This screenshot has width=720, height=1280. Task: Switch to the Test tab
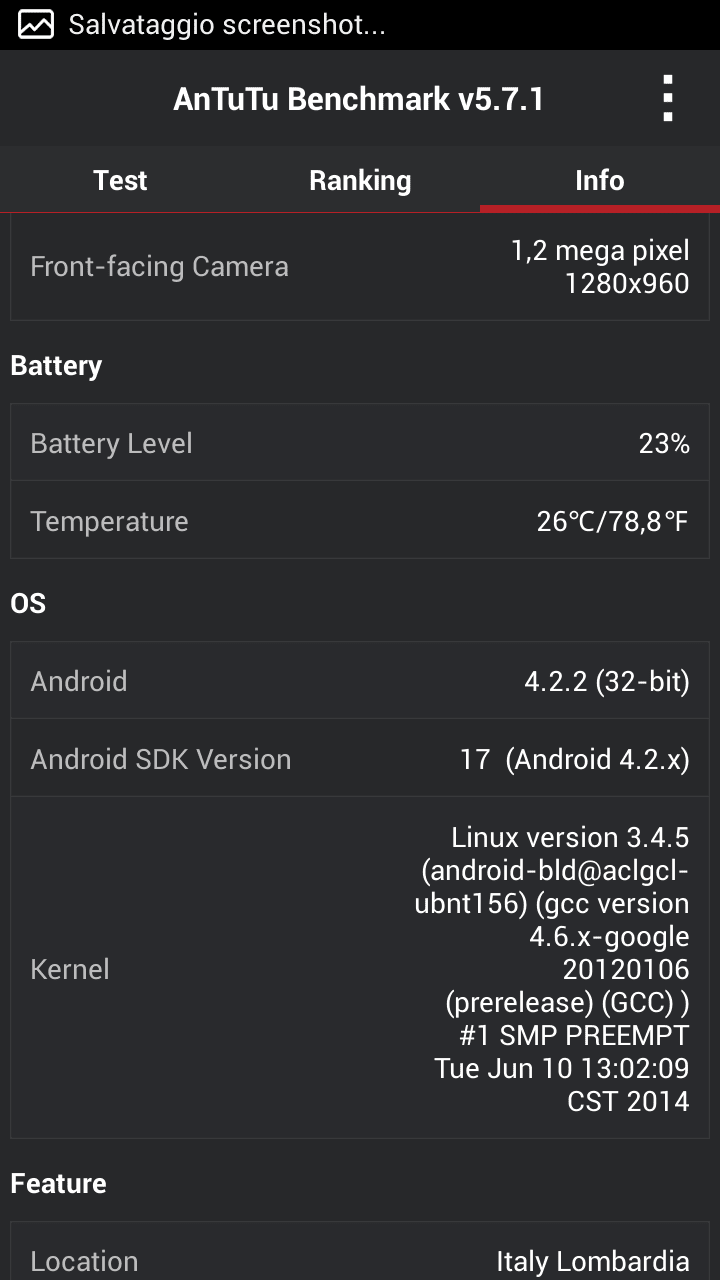click(120, 180)
